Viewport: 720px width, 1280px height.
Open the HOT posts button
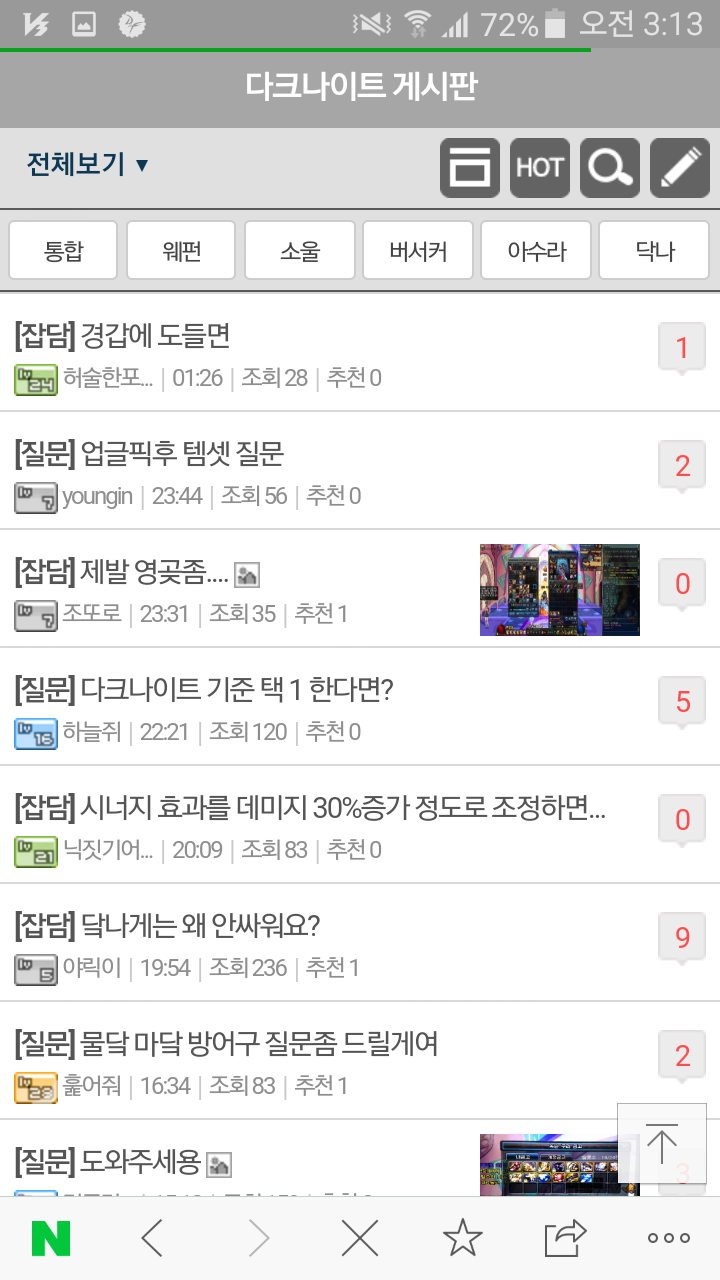click(x=540, y=167)
